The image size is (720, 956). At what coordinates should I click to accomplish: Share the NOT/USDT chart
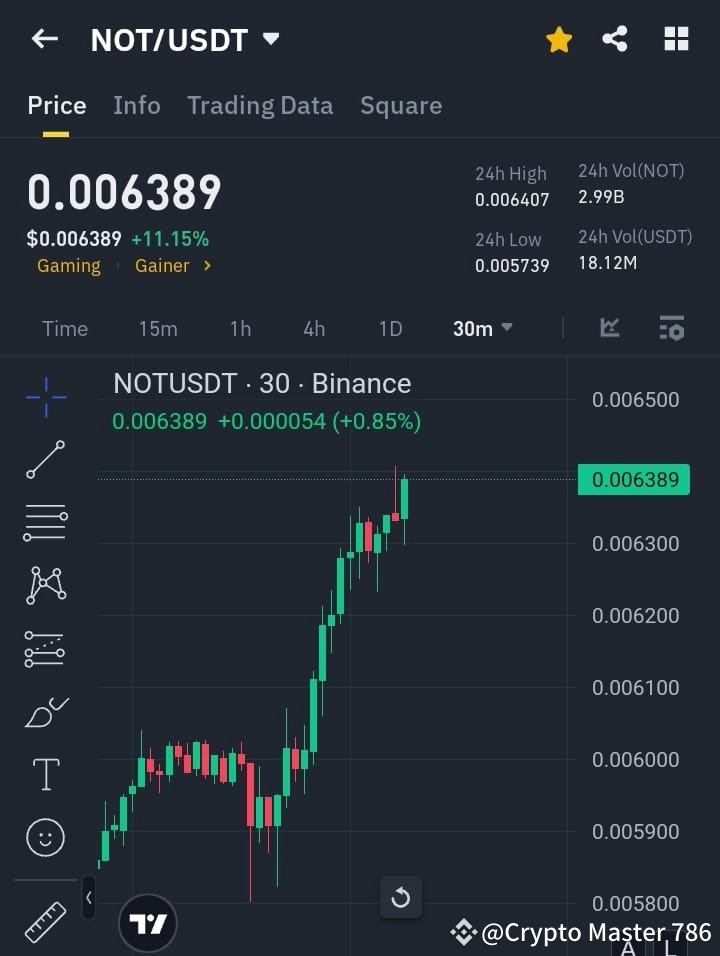click(x=616, y=39)
